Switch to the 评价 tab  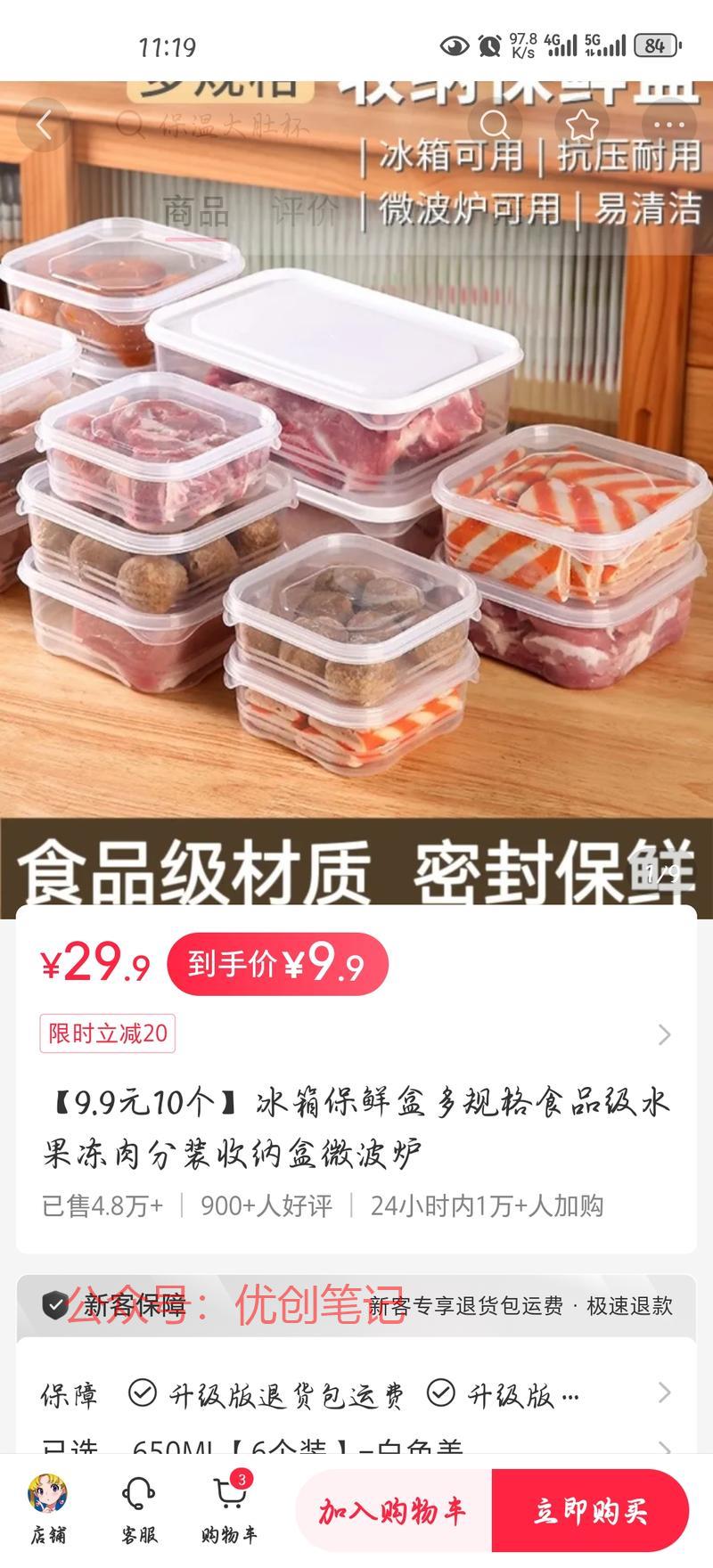(x=305, y=211)
